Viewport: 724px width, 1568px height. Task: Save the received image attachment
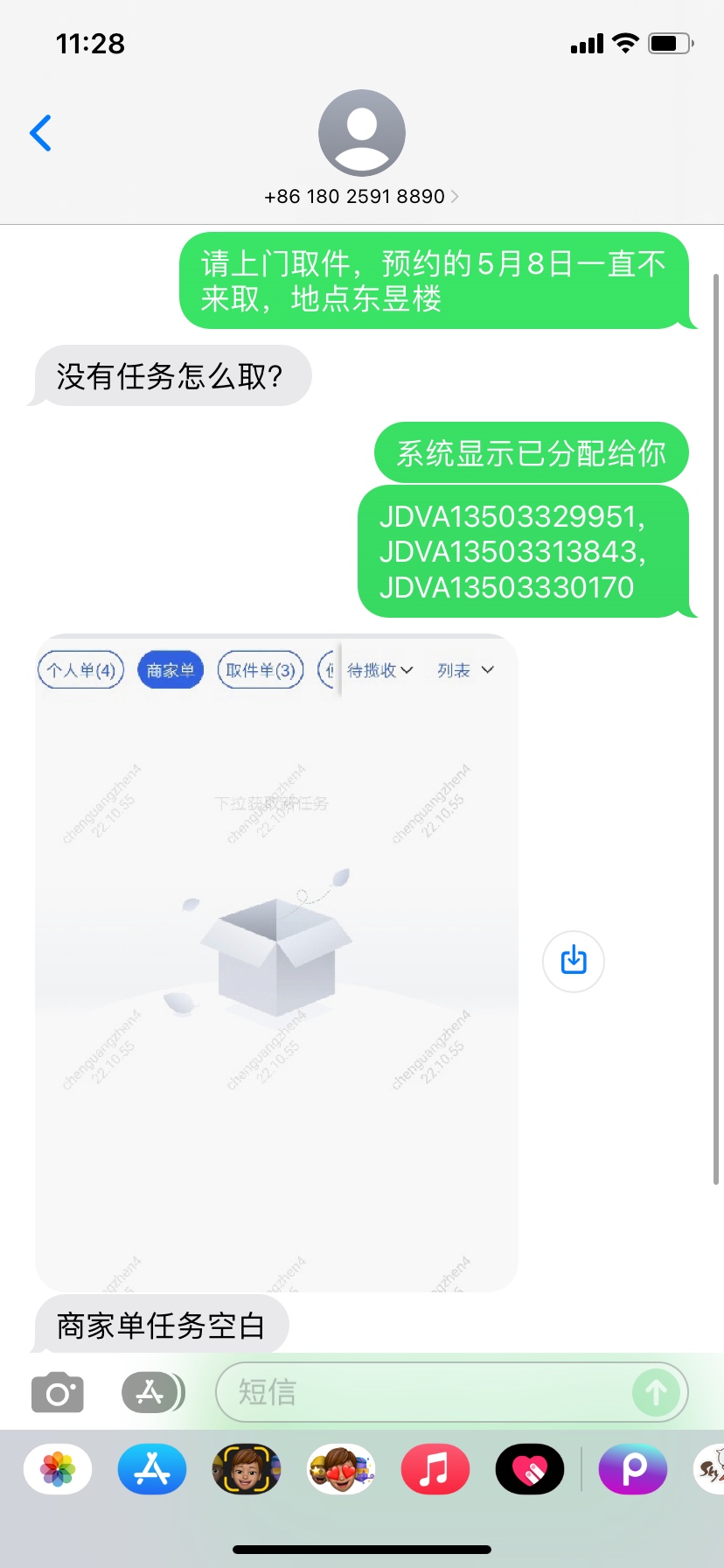tap(574, 961)
